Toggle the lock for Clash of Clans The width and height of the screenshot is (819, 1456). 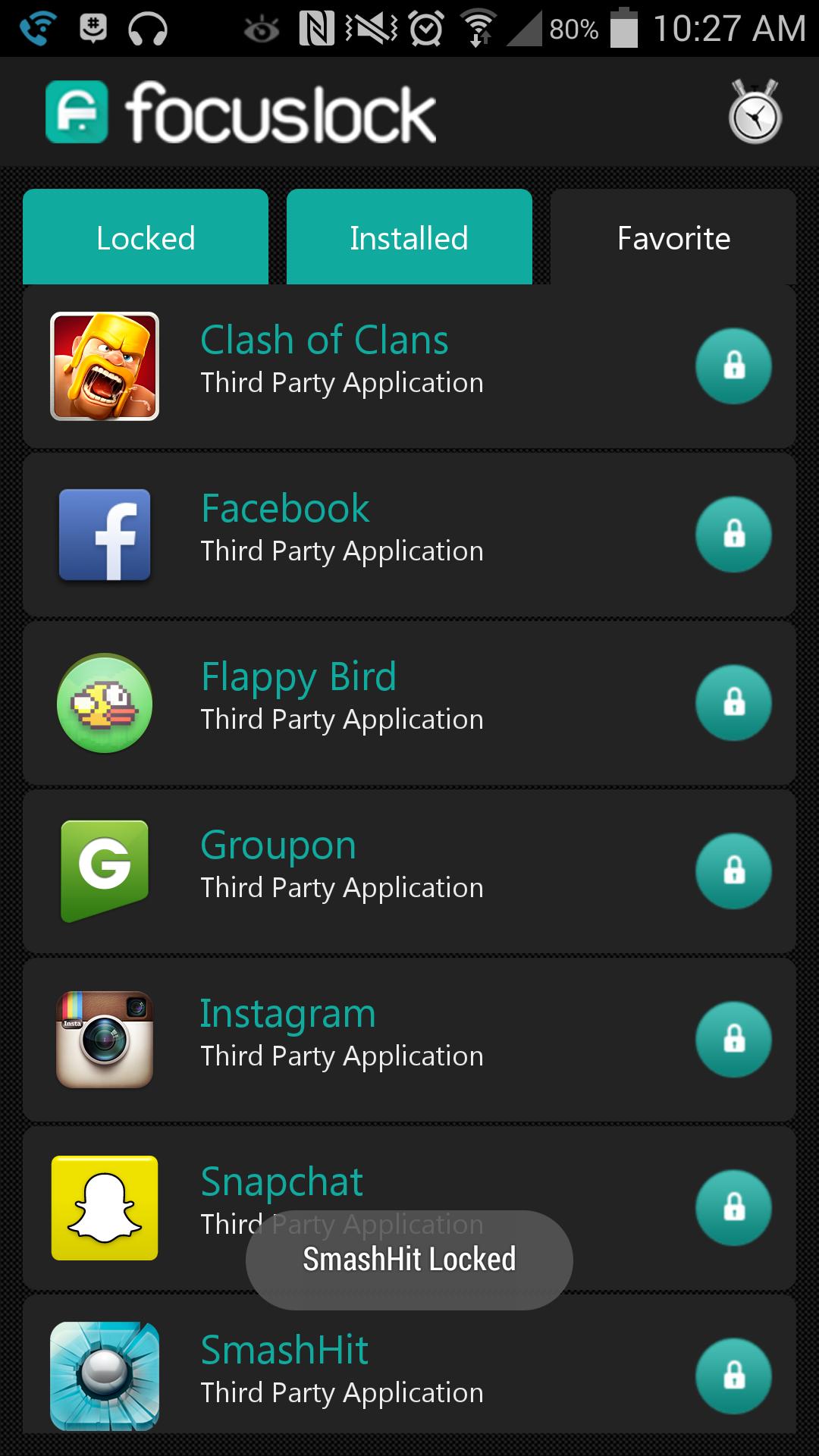click(733, 366)
